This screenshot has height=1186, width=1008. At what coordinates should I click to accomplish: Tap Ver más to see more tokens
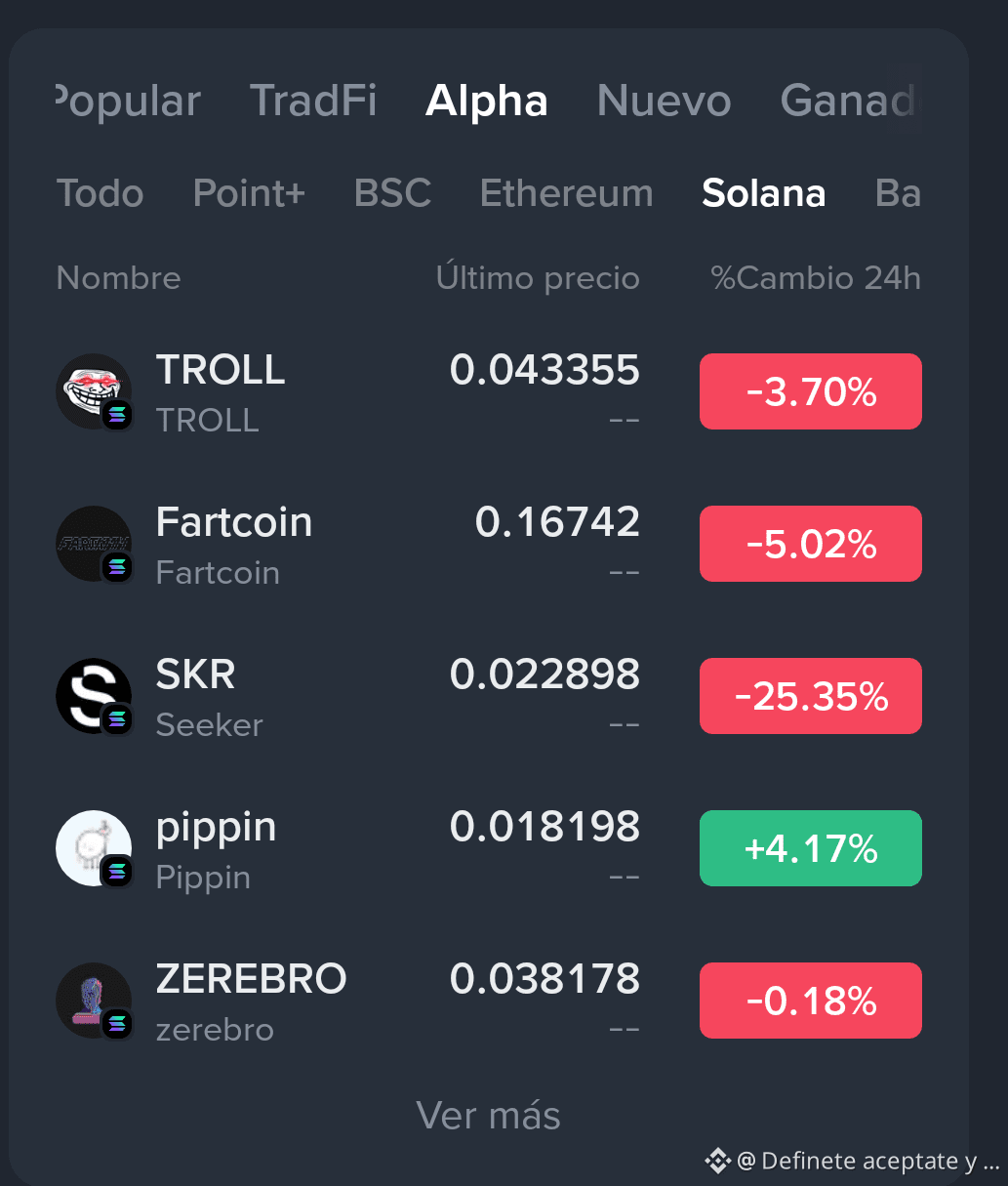[x=488, y=1116]
